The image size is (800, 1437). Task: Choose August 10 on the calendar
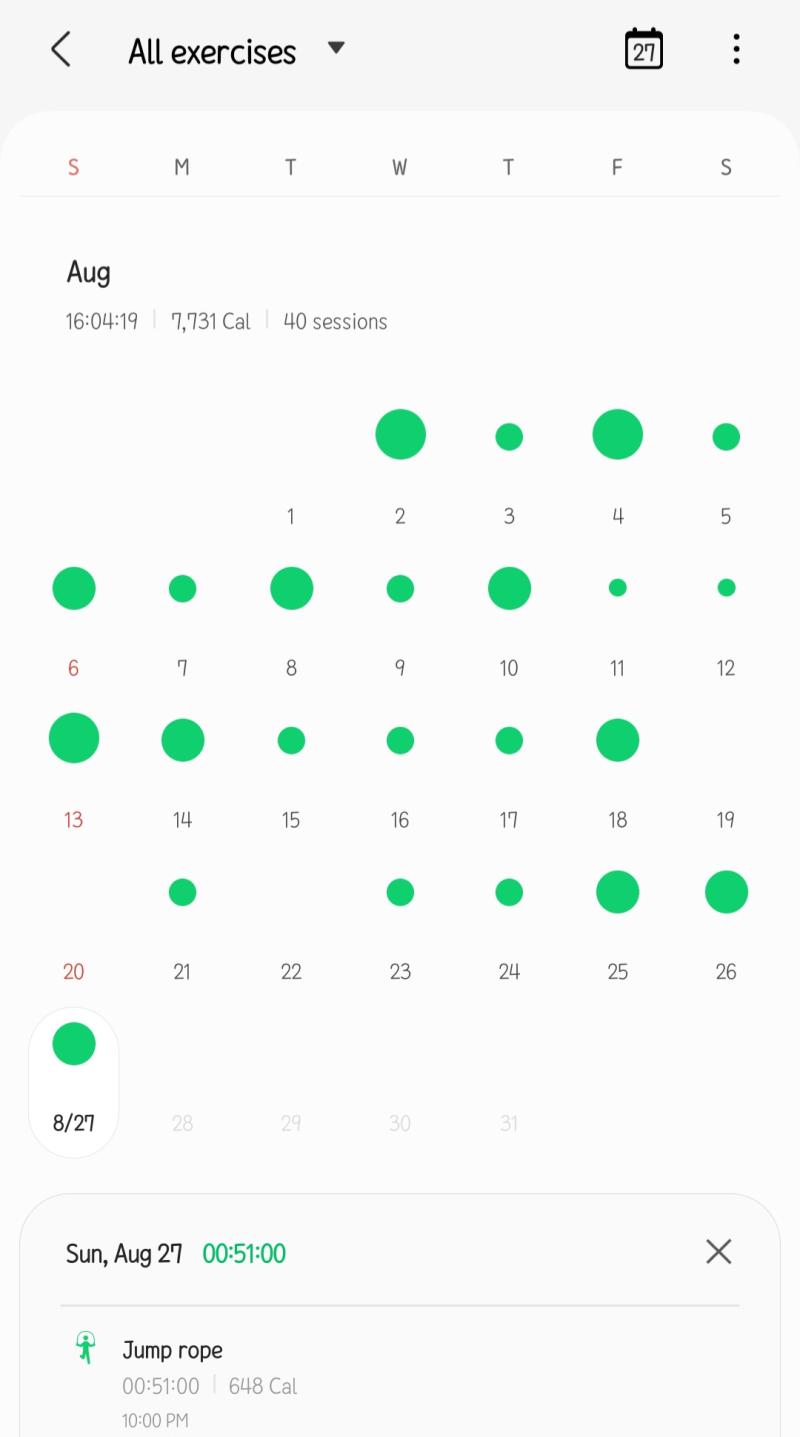[x=509, y=619]
